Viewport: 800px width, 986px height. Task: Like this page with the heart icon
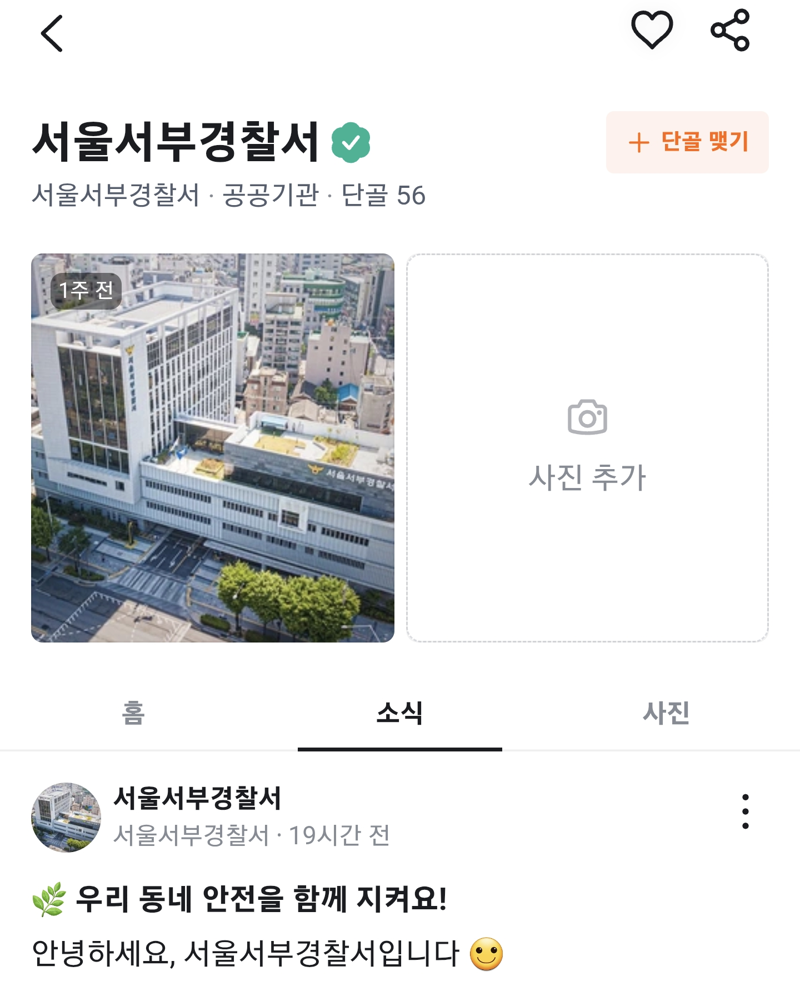click(x=652, y=31)
